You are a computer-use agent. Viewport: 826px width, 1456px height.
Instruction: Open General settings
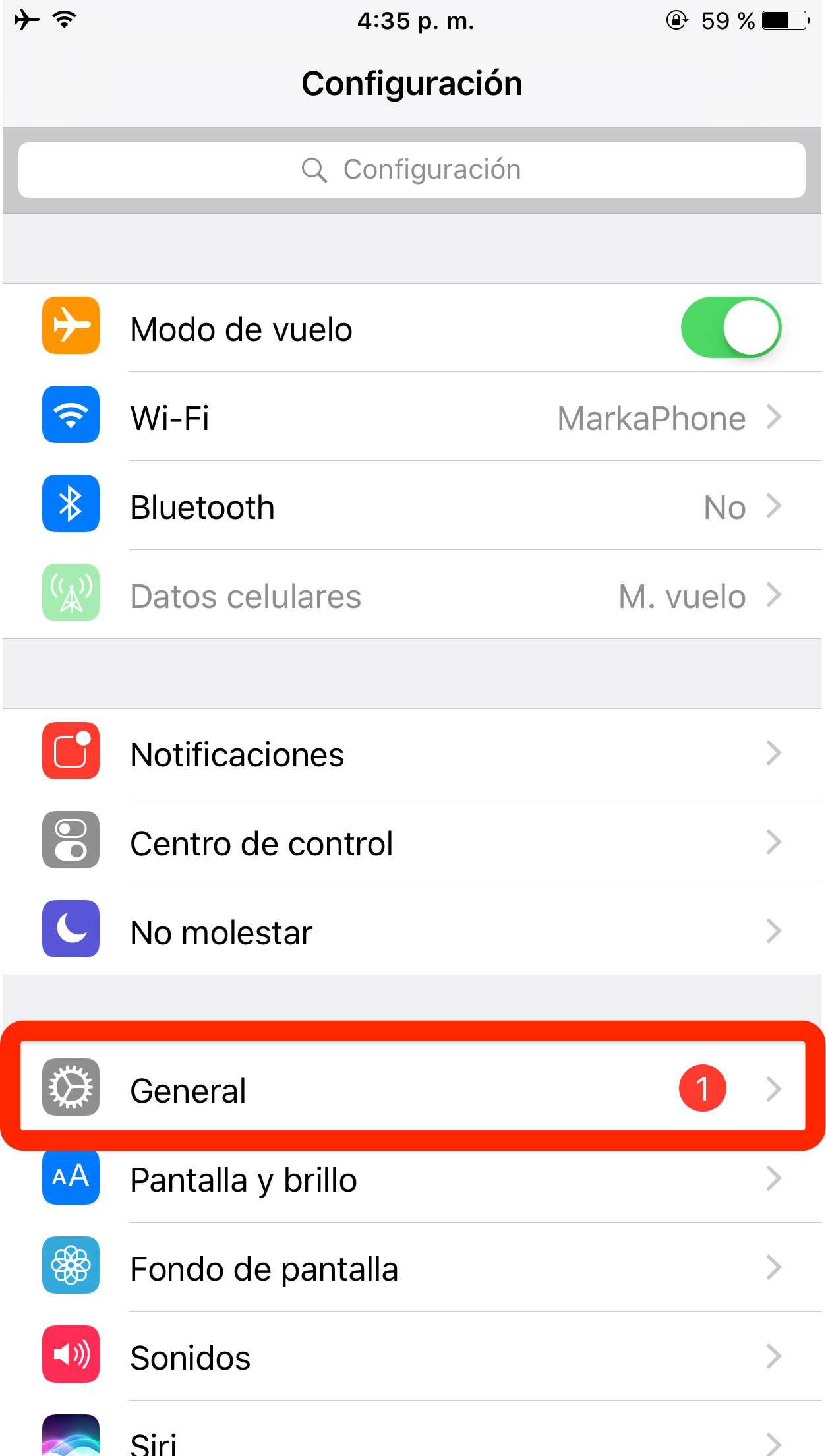(412, 1089)
